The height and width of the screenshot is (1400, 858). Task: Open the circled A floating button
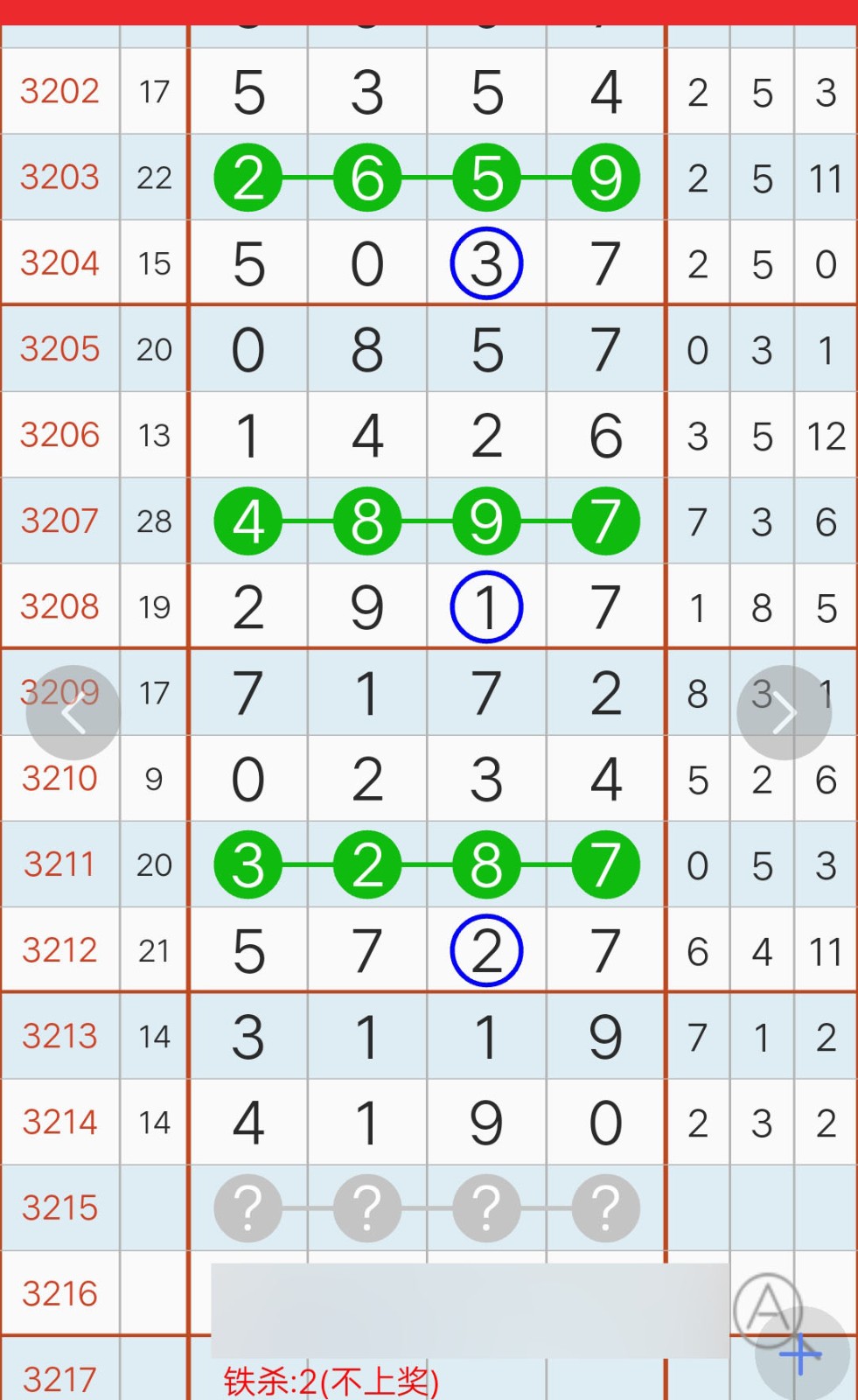pyautogui.click(x=768, y=1308)
